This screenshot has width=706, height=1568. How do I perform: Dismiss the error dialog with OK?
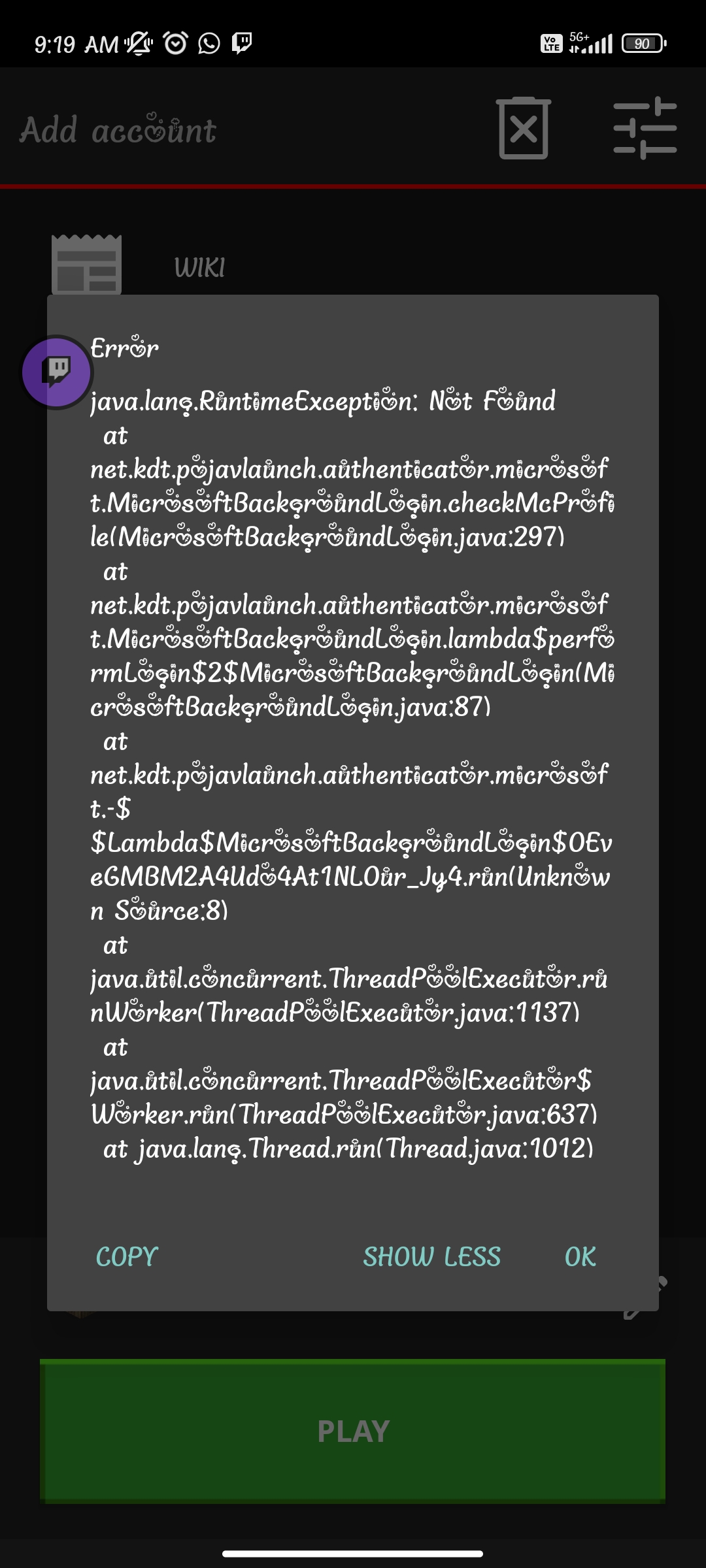580,1256
